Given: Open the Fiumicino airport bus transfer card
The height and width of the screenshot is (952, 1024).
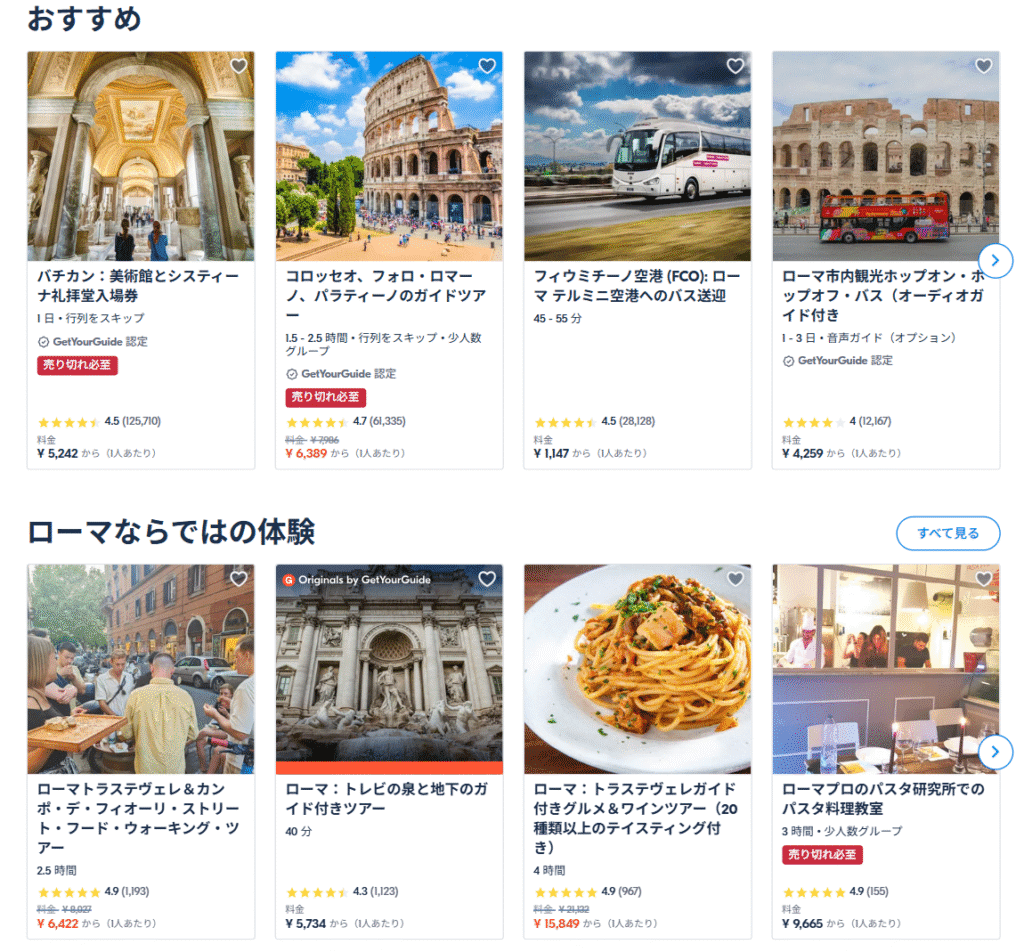Looking at the screenshot, I should (636, 285).
